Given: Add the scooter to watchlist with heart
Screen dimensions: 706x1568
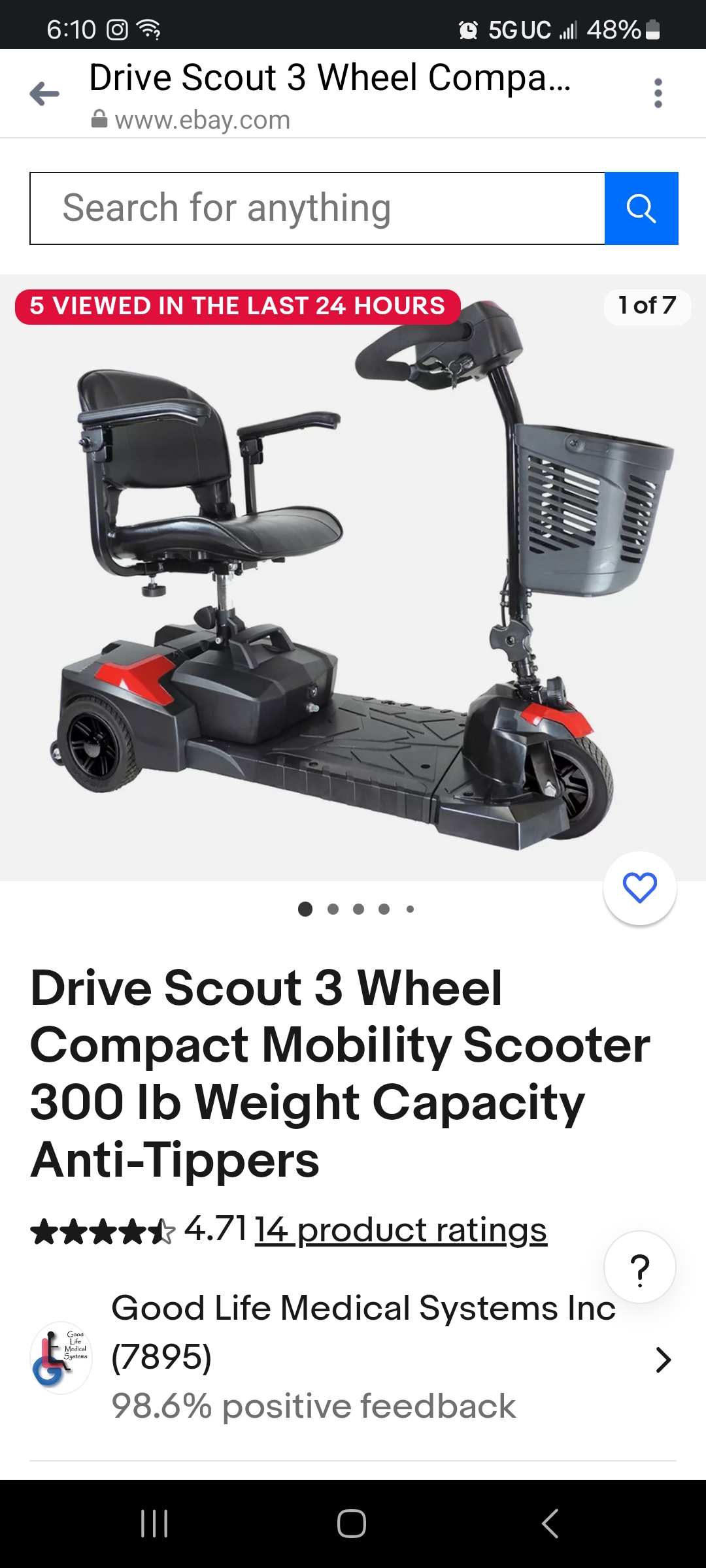Looking at the screenshot, I should 639,888.
